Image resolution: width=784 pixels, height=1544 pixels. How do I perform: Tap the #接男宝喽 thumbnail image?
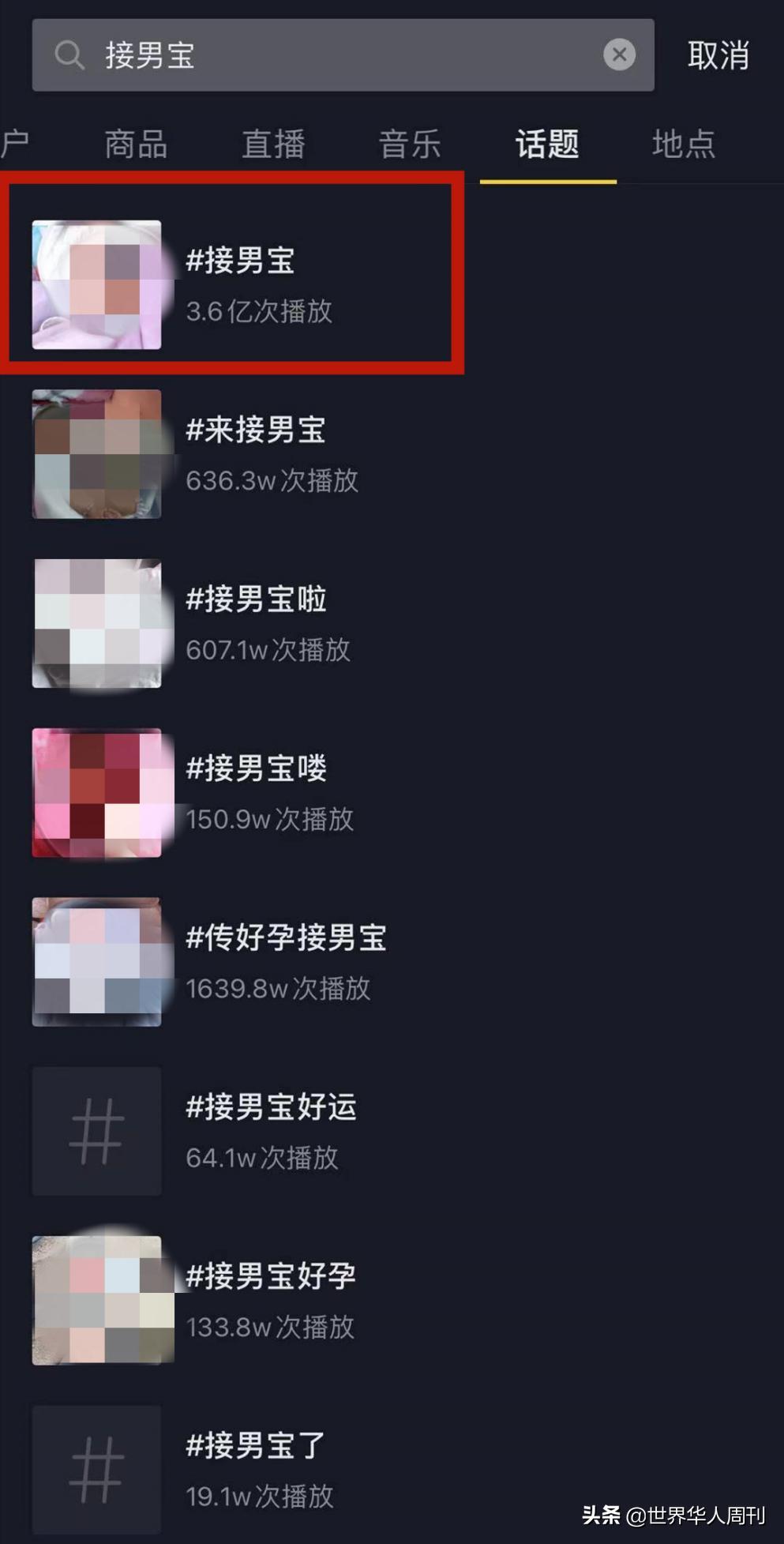(x=96, y=792)
